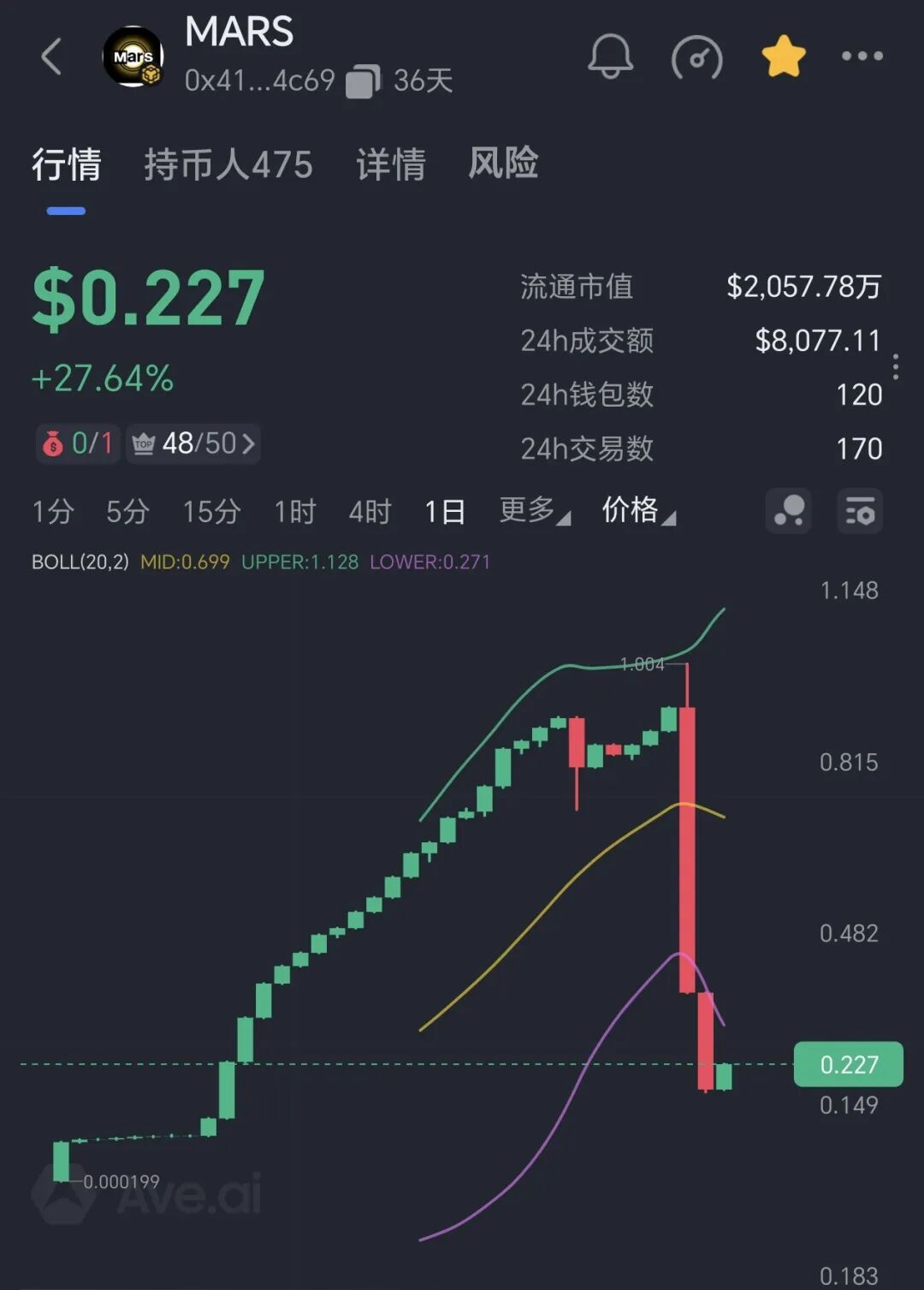Select the 1分 chart interval
The image size is (924, 1290).
[x=53, y=512]
